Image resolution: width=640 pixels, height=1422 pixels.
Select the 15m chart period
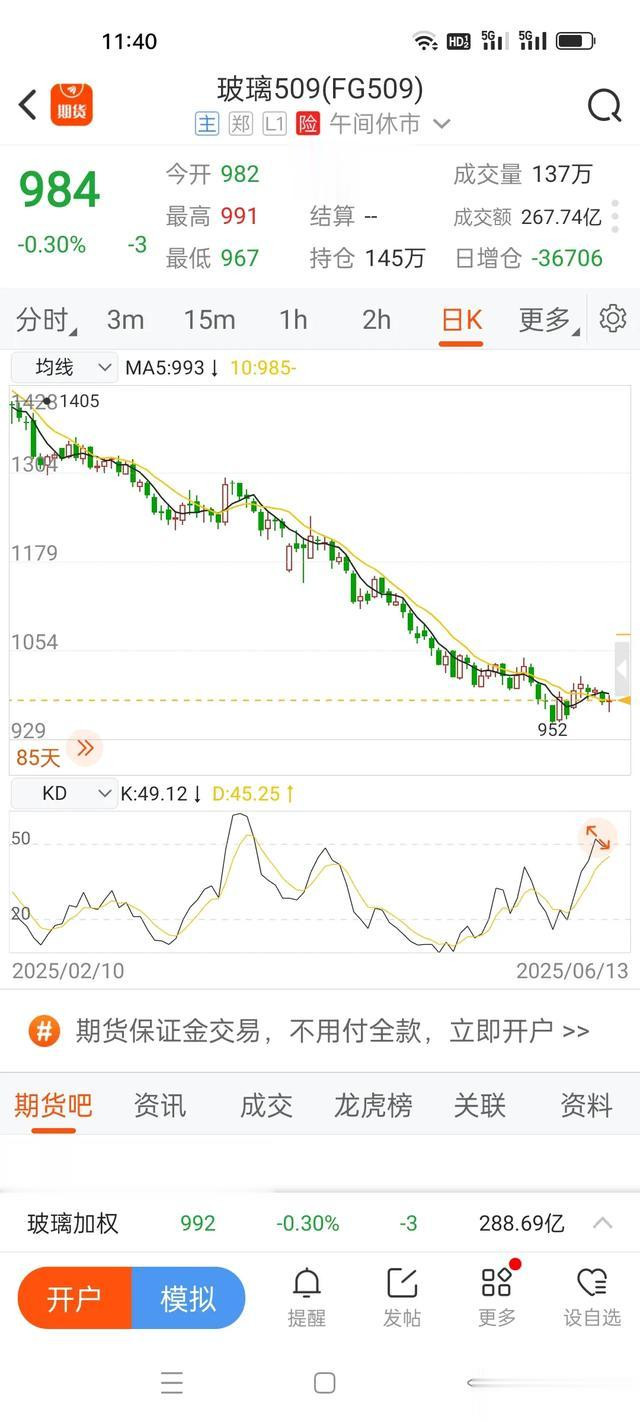click(x=209, y=320)
